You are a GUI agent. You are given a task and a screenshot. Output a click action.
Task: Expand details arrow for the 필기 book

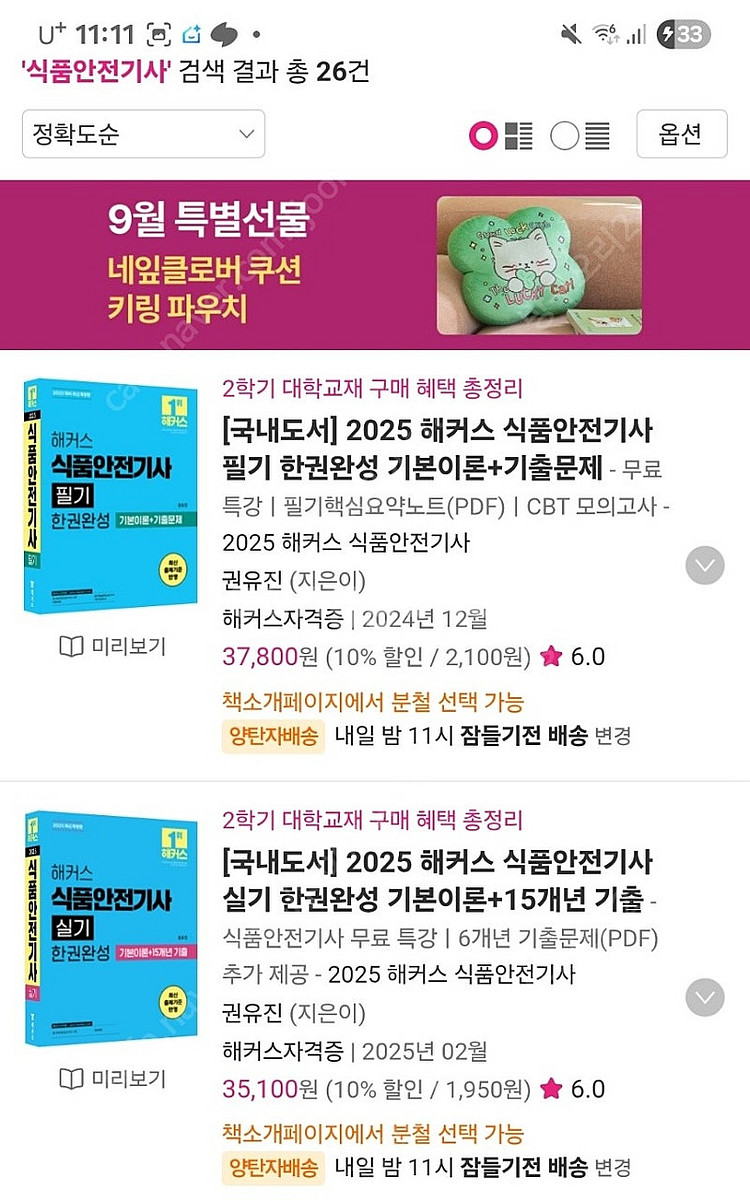pos(705,565)
